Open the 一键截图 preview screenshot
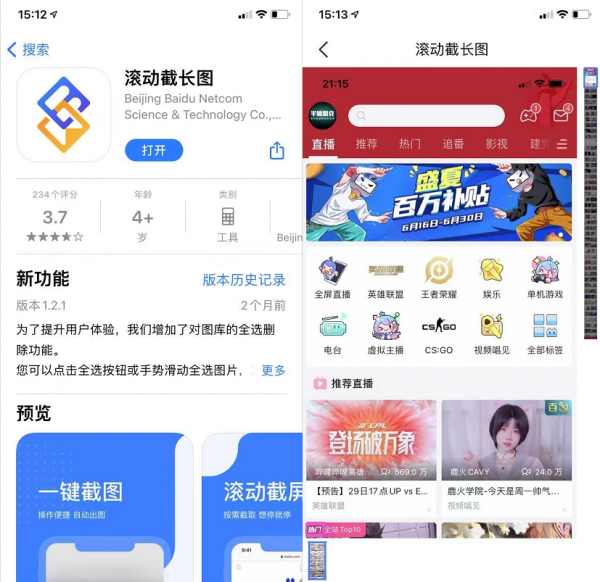The image size is (600, 582). tap(104, 507)
